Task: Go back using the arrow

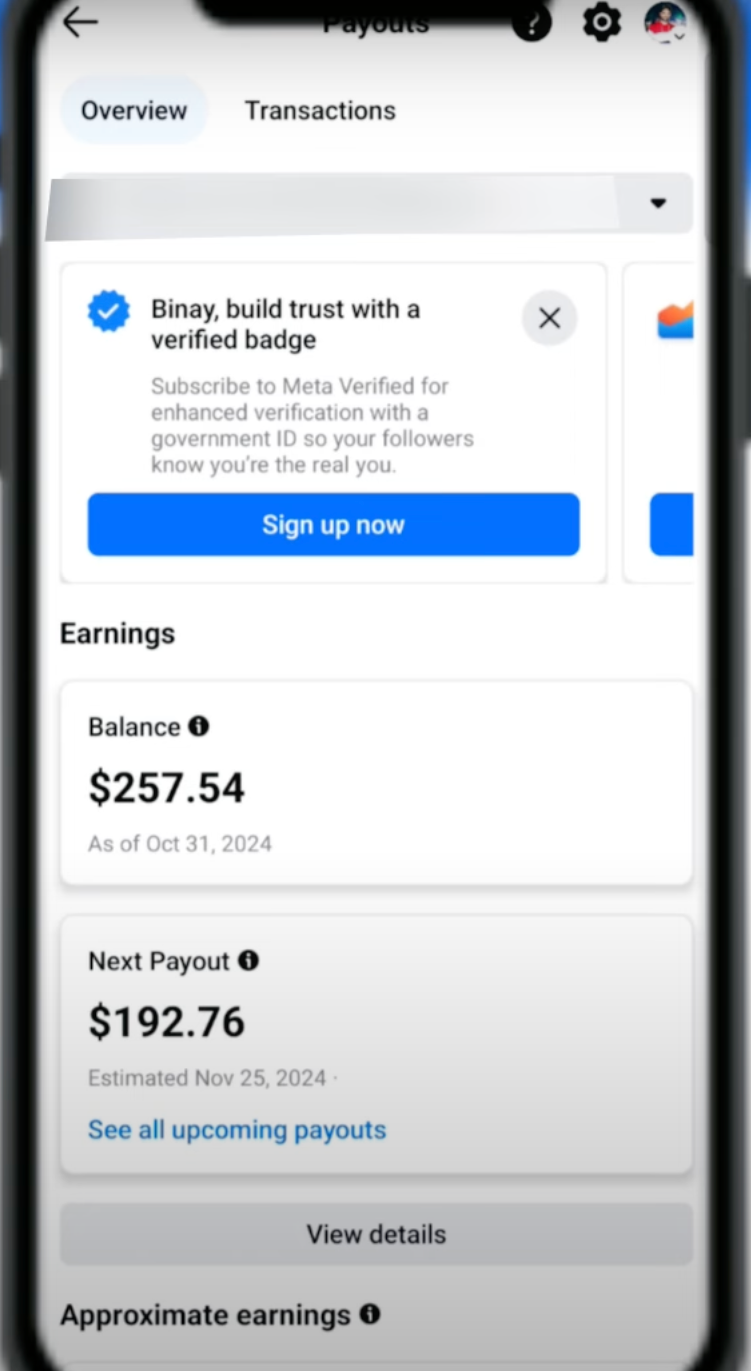Action: point(80,22)
